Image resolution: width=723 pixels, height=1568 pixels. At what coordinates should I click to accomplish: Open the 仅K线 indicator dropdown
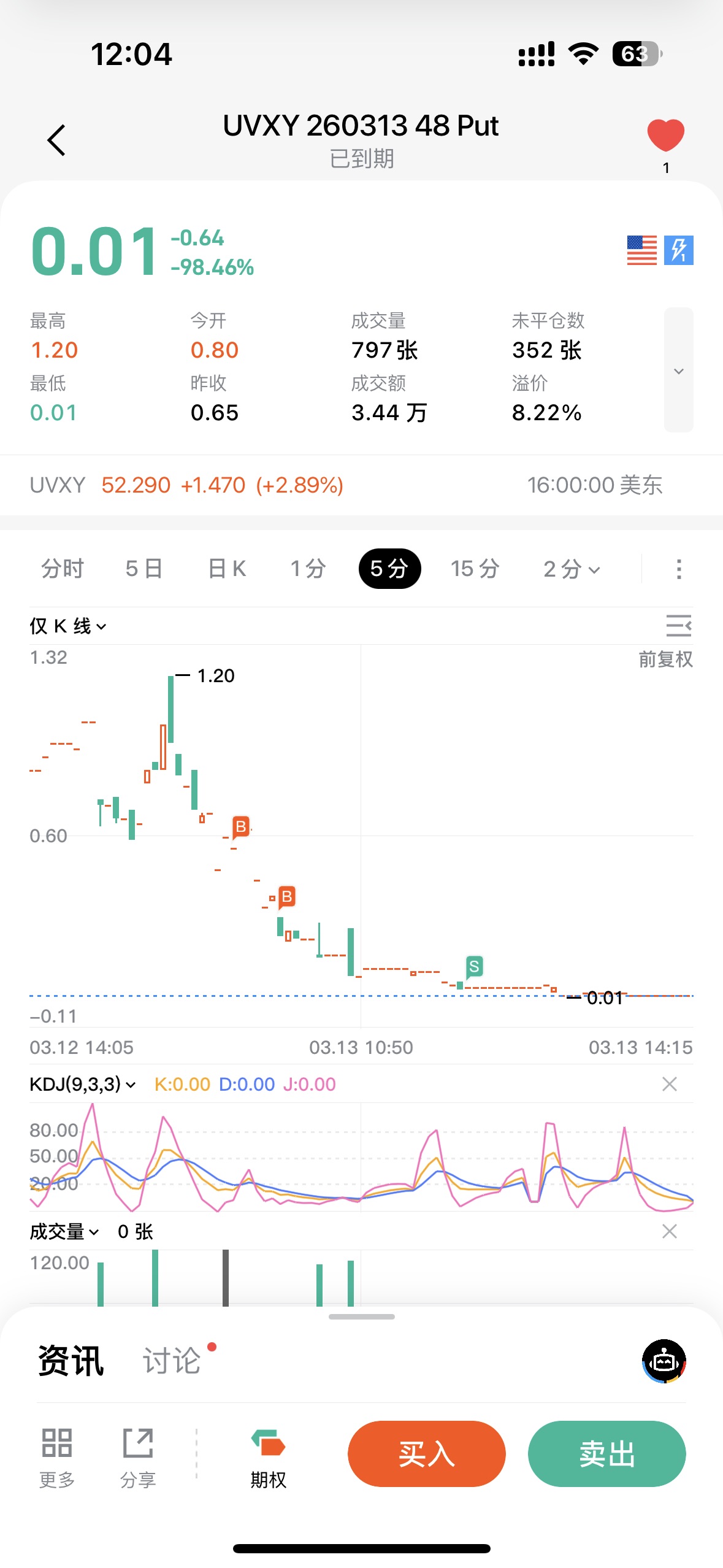(68, 626)
